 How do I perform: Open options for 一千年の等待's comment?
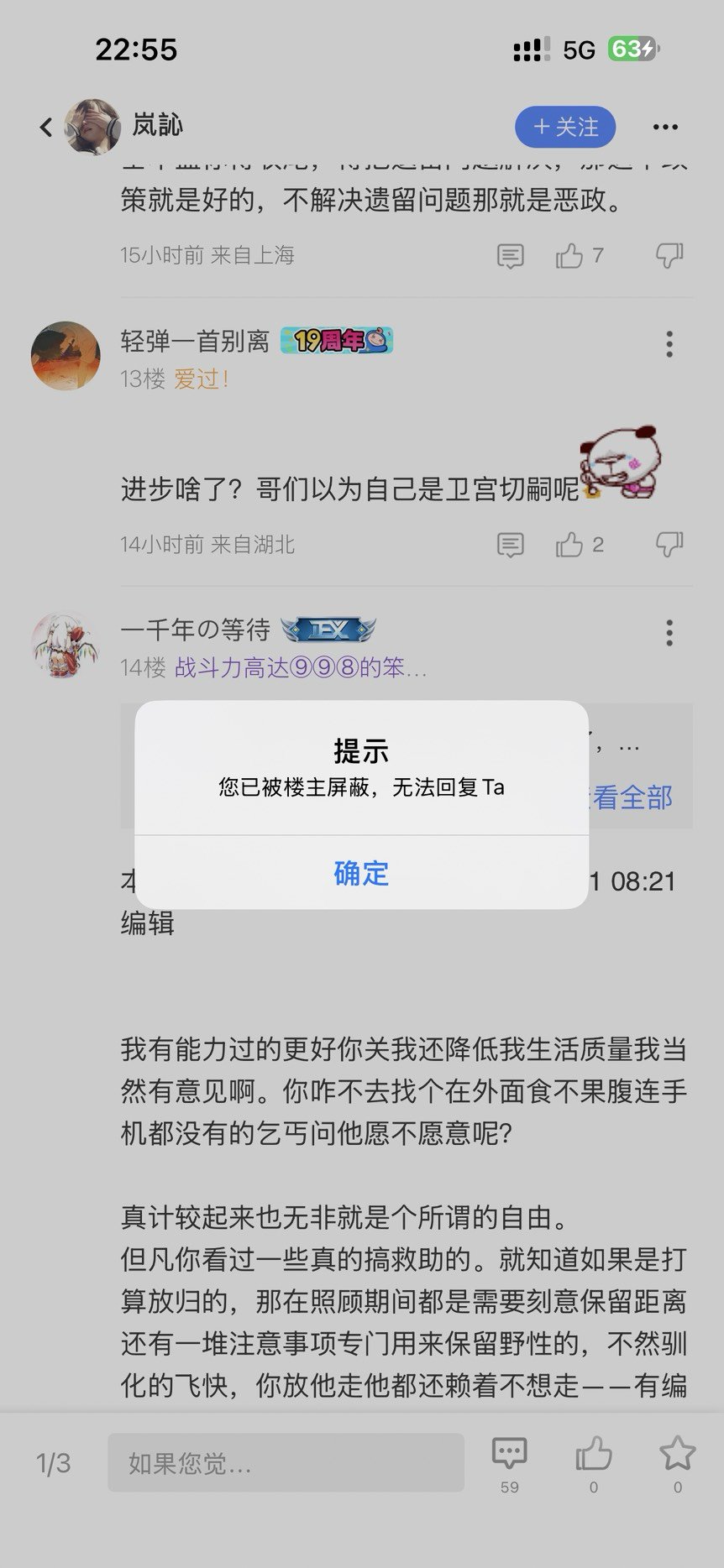(x=669, y=633)
